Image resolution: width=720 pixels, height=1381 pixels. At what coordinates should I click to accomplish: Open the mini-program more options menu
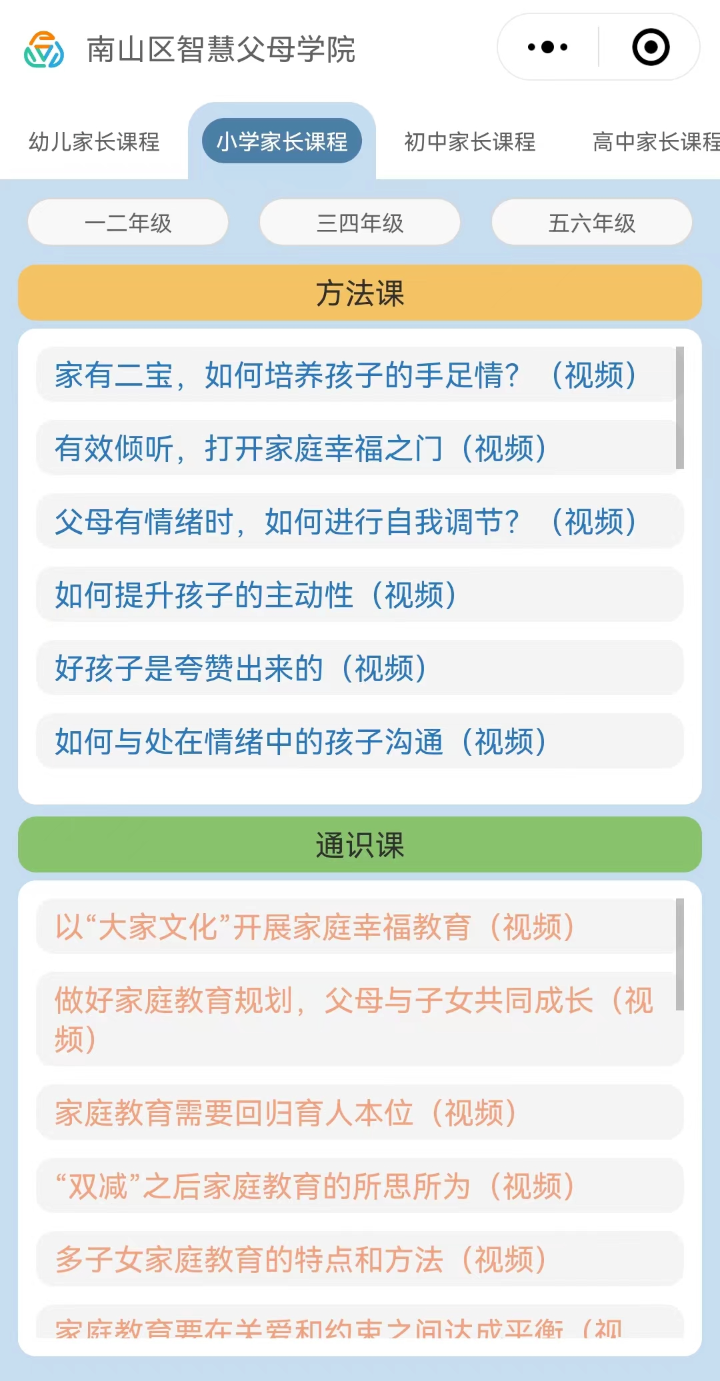click(545, 46)
